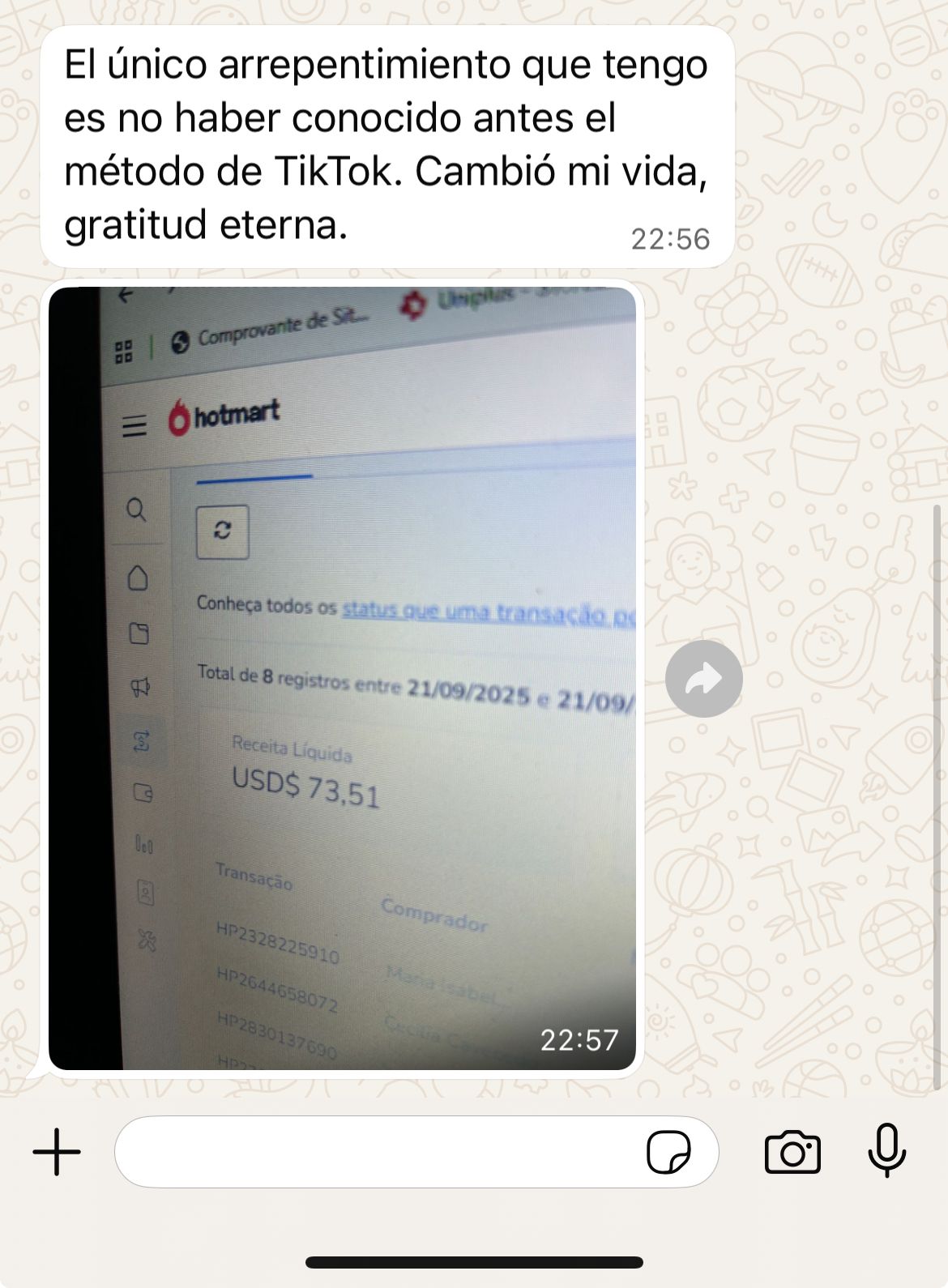The width and height of the screenshot is (948, 1288).
Task: Start a voice message with the microphone
Action: pos(886,1150)
